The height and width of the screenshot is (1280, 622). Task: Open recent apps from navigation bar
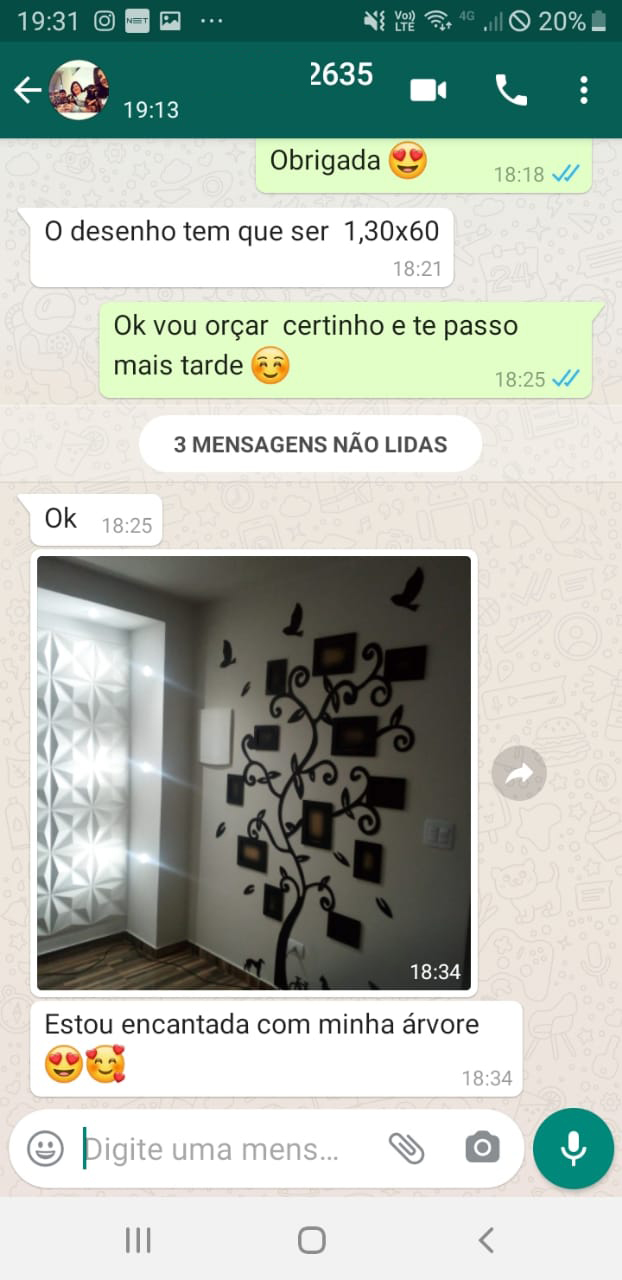click(x=138, y=1241)
